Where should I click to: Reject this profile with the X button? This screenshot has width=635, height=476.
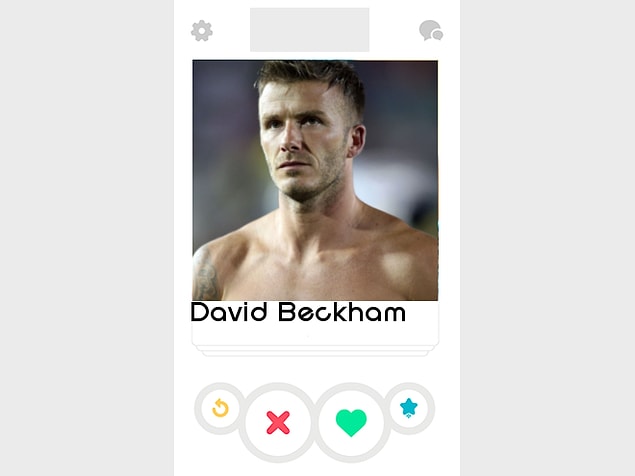pyautogui.click(x=278, y=422)
